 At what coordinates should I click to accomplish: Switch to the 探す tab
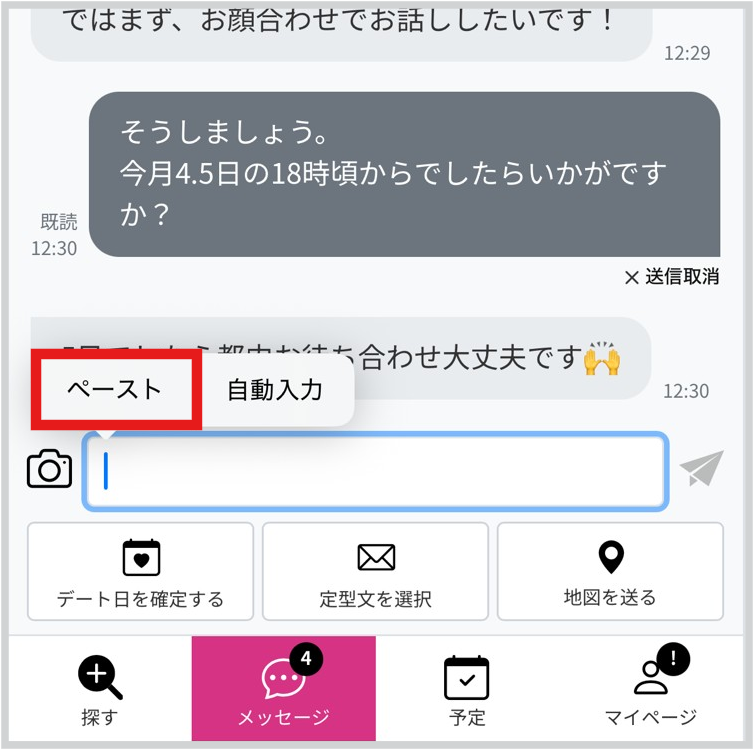(100, 690)
